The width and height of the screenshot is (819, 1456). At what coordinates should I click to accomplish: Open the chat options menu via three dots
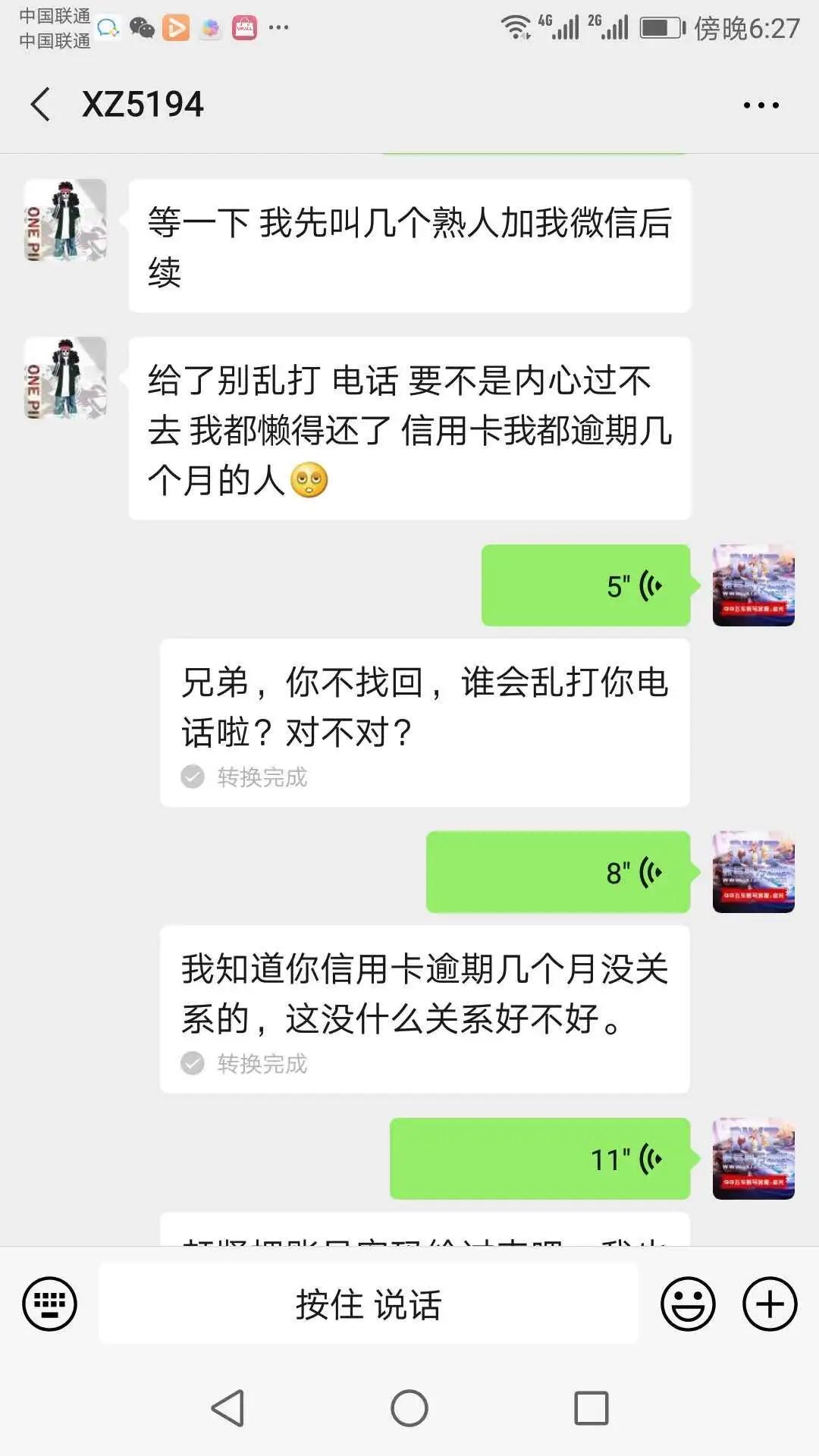coord(762,106)
